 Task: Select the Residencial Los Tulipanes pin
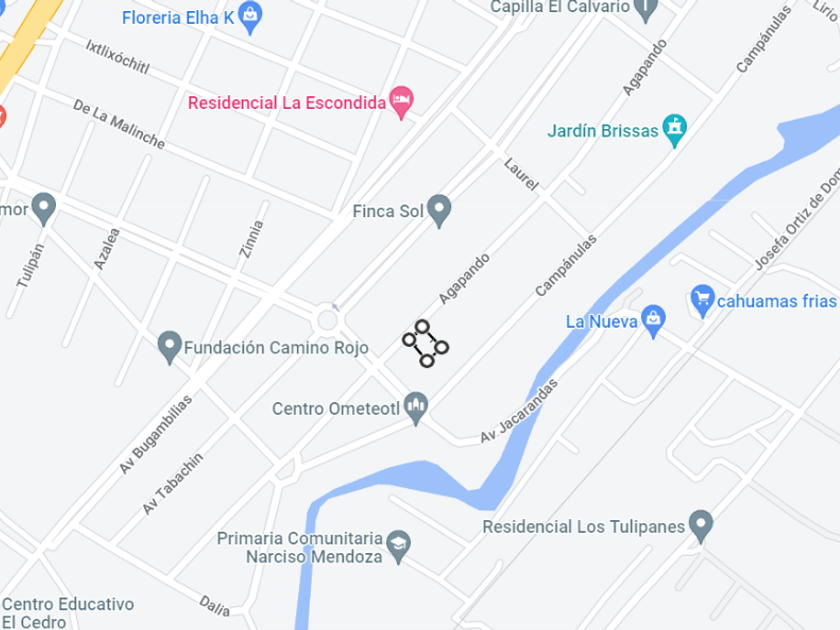click(x=701, y=526)
